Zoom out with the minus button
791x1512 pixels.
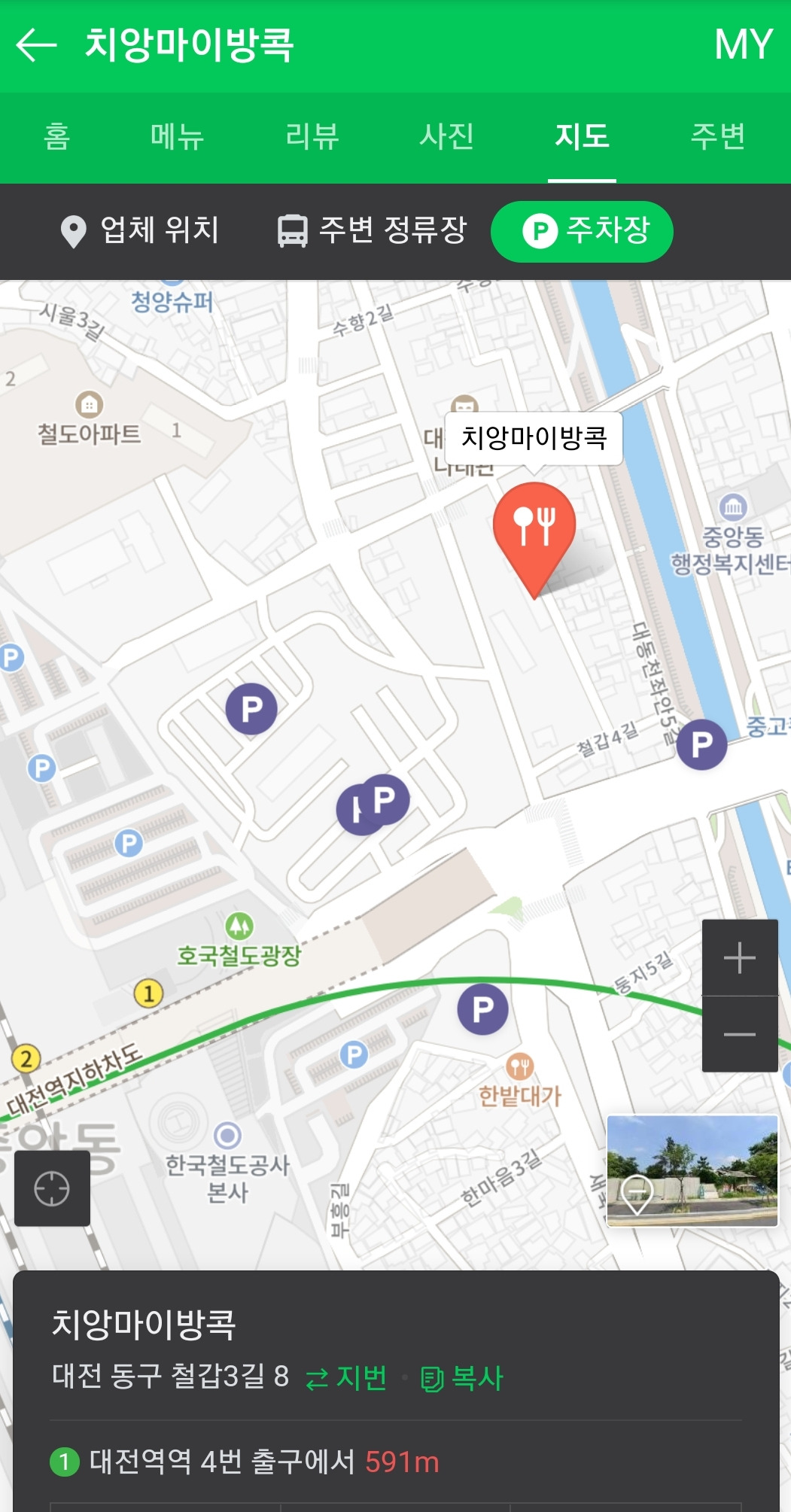click(x=740, y=1035)
